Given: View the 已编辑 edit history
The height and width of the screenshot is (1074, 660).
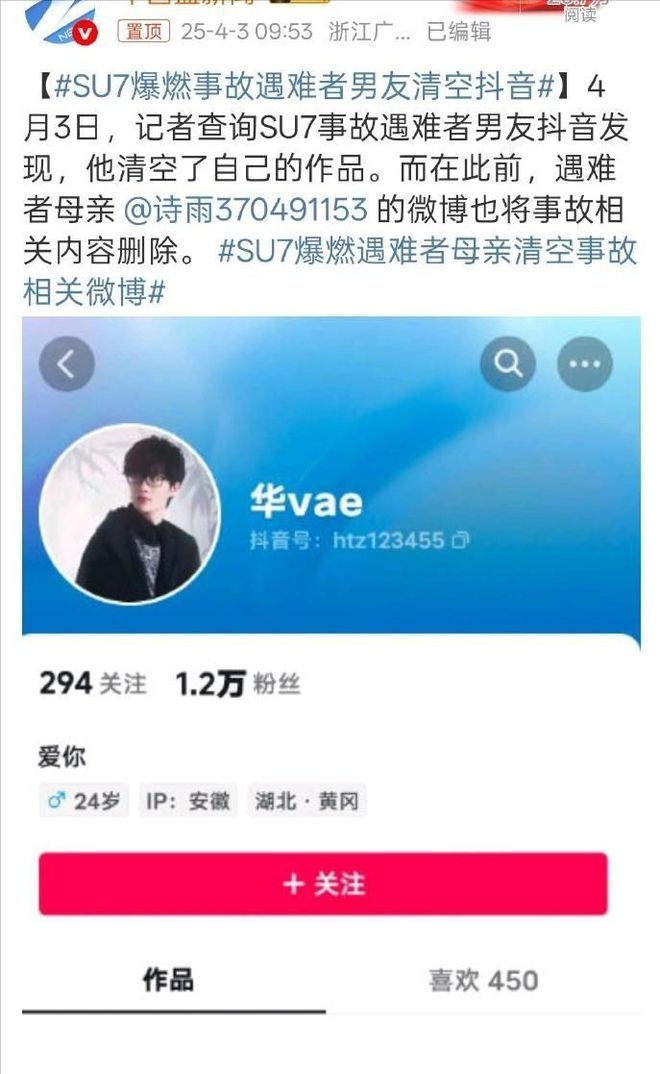Looking at the screenshot, I should click(459, 32).
